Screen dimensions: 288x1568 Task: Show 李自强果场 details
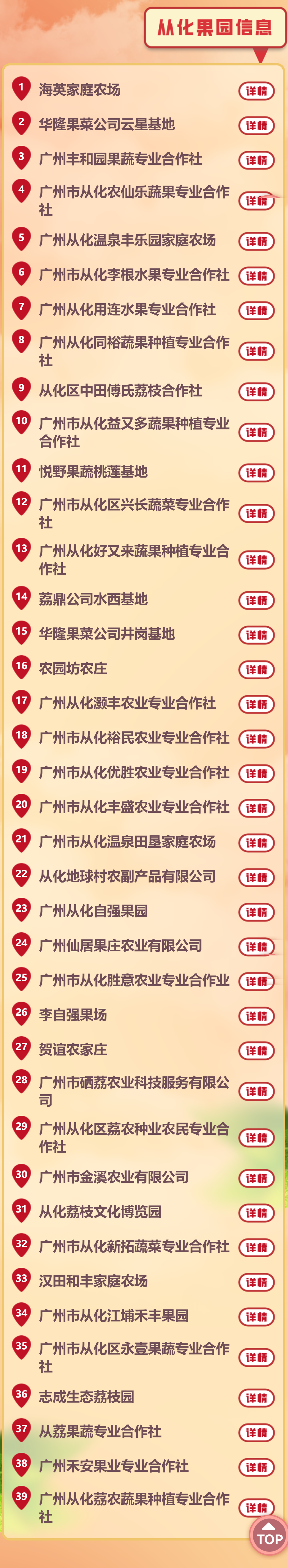coord(256,1016)
